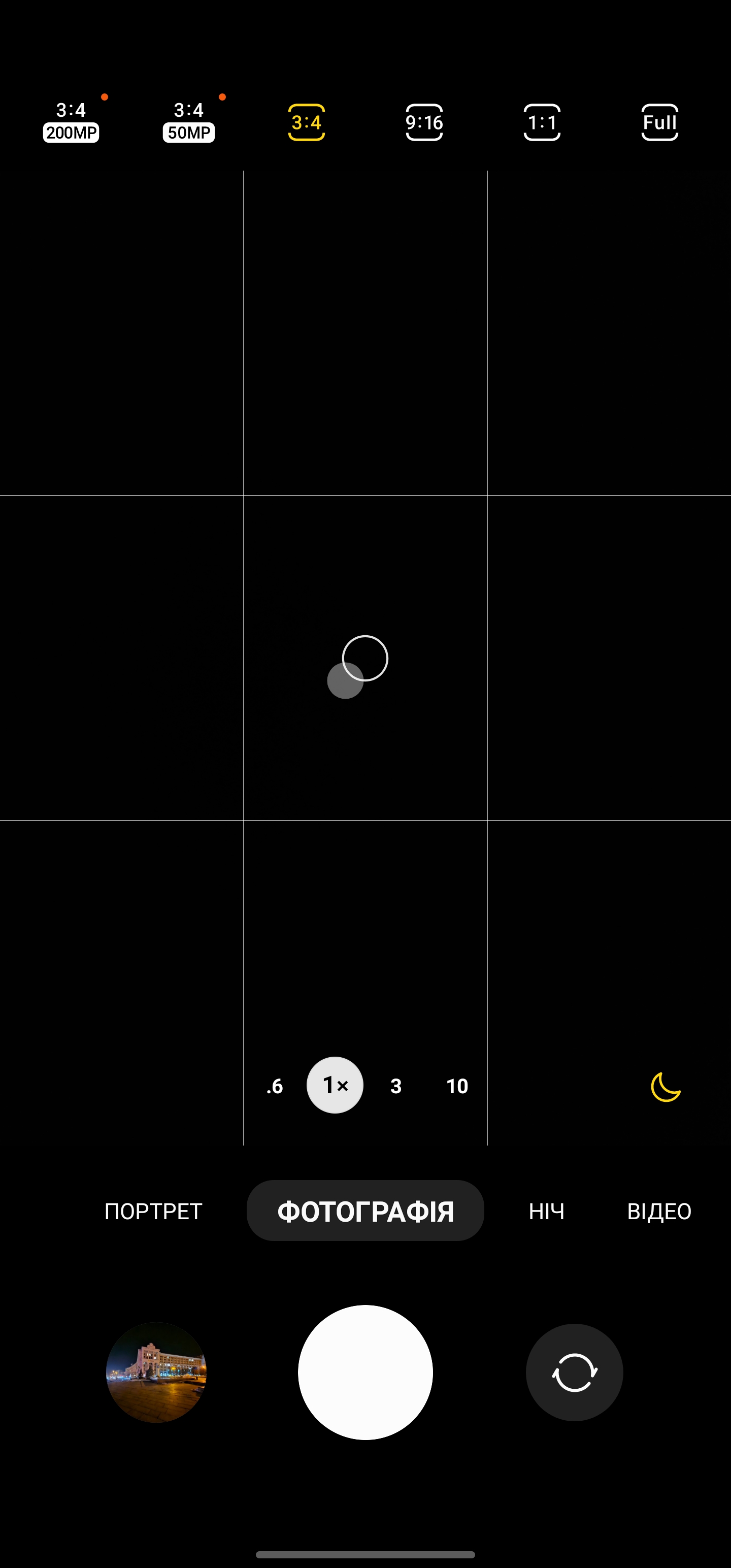Switch to 1:1 aspect ratio
This screenshot has width=731, height=1568.
pyautogui.click(x=542, y=122)
